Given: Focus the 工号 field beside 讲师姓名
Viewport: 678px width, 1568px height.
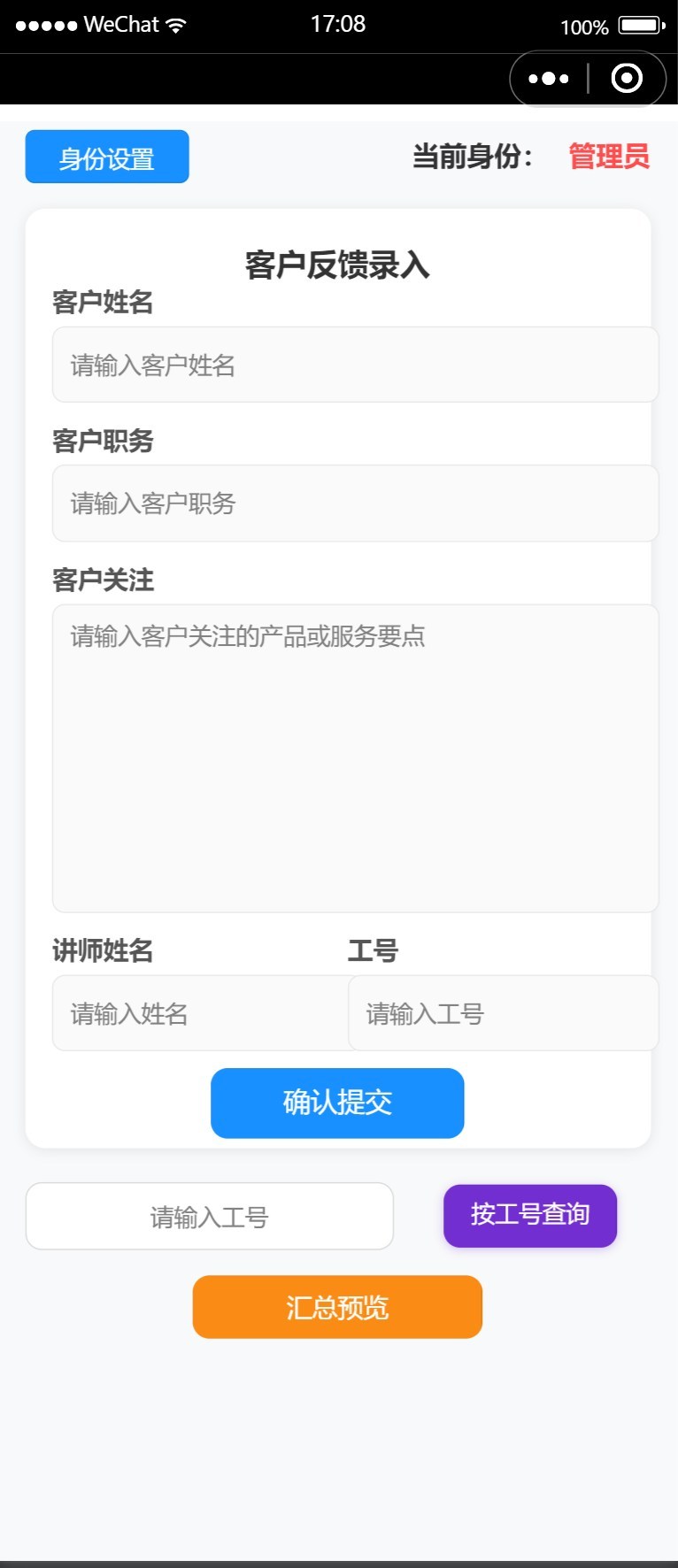Looking at the screenshot, I should pos(503,1013).
